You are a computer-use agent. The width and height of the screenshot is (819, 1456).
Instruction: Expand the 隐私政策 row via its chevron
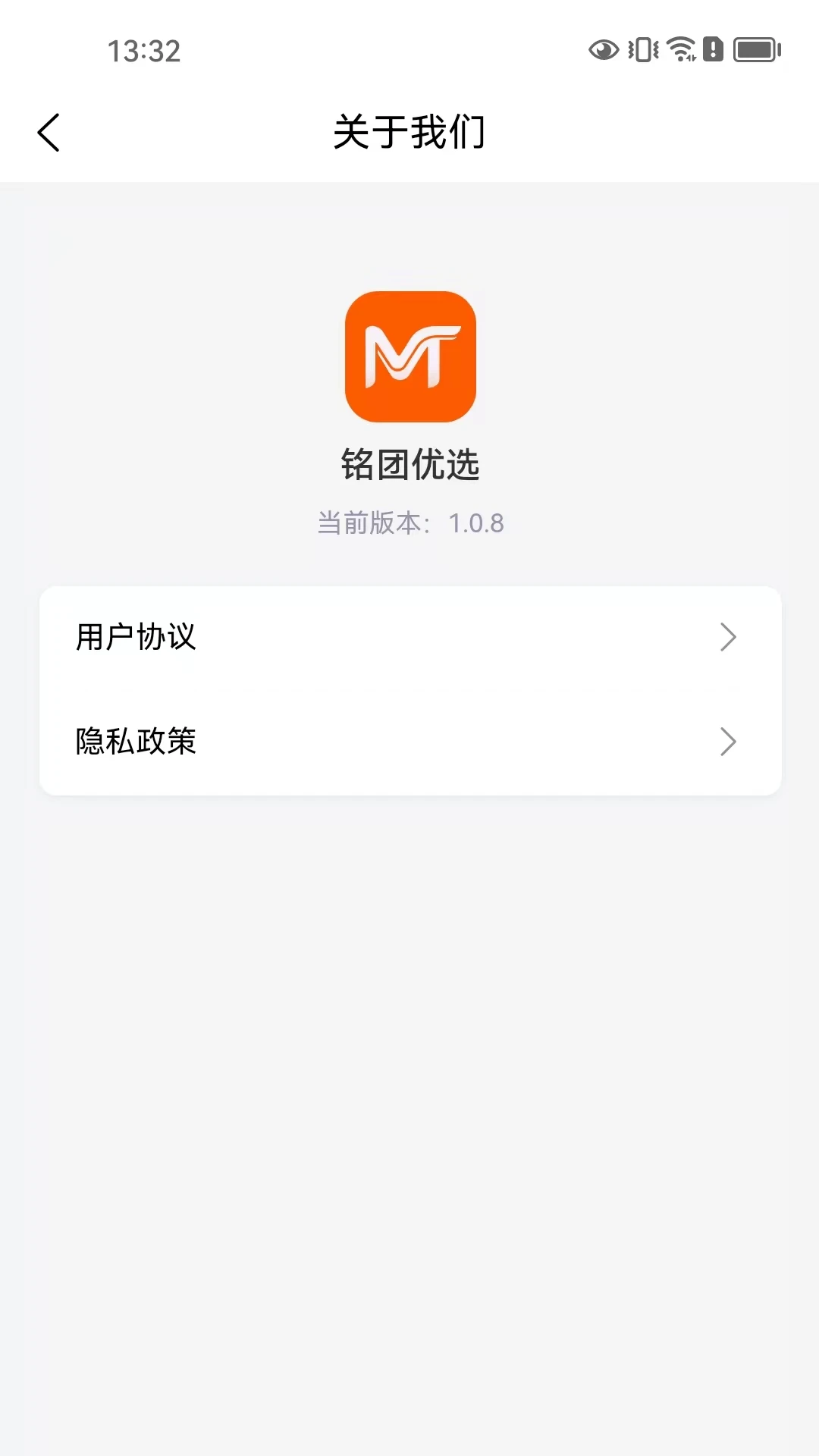[729, 742]
